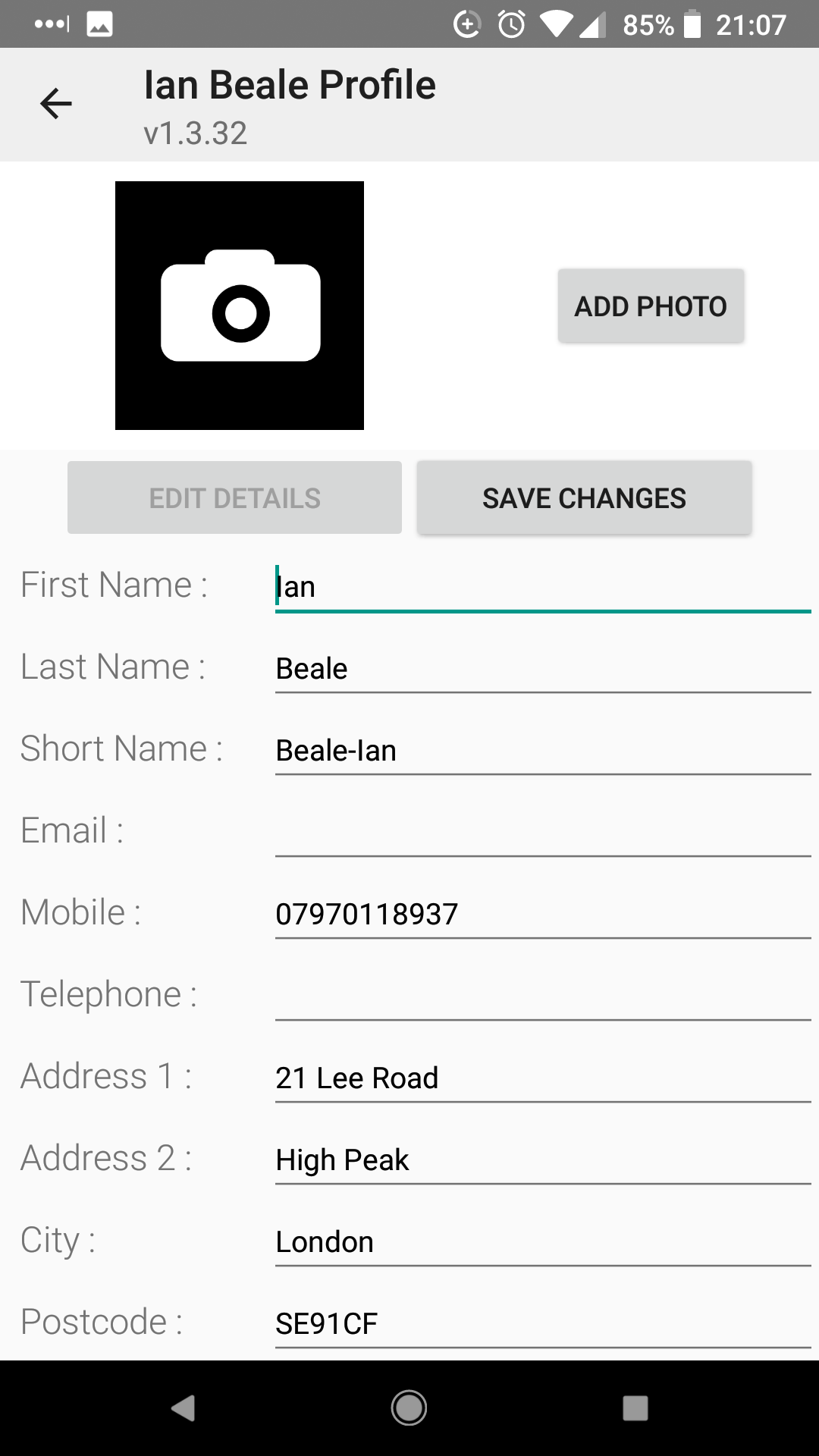Screen dimensions: 819x1456
Task: Select the empty Email field
Action: click(542, 834)
